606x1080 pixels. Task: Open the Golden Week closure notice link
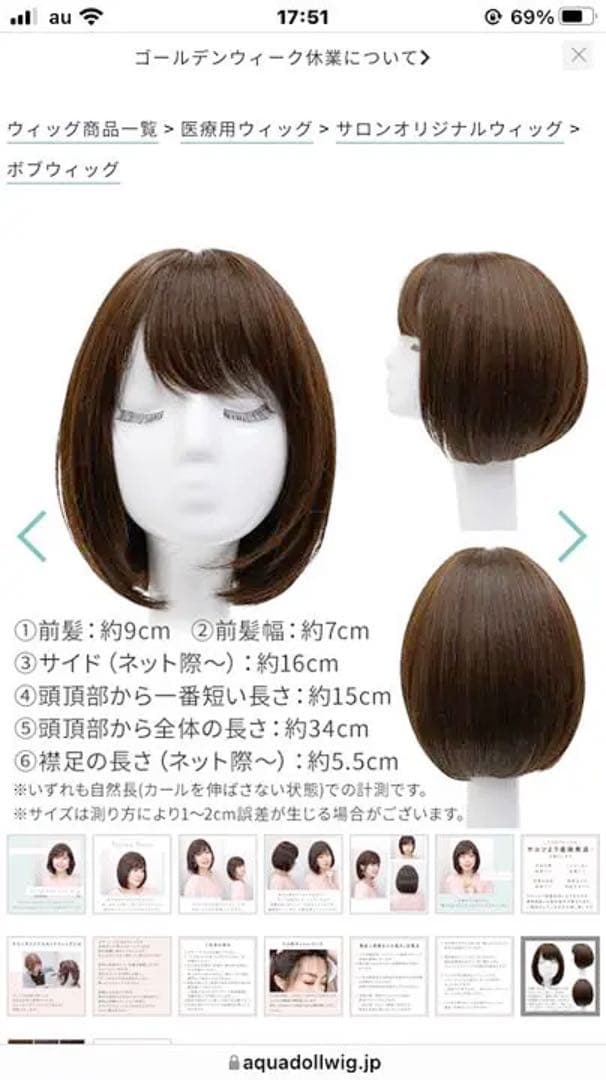(x=282, y=57)
